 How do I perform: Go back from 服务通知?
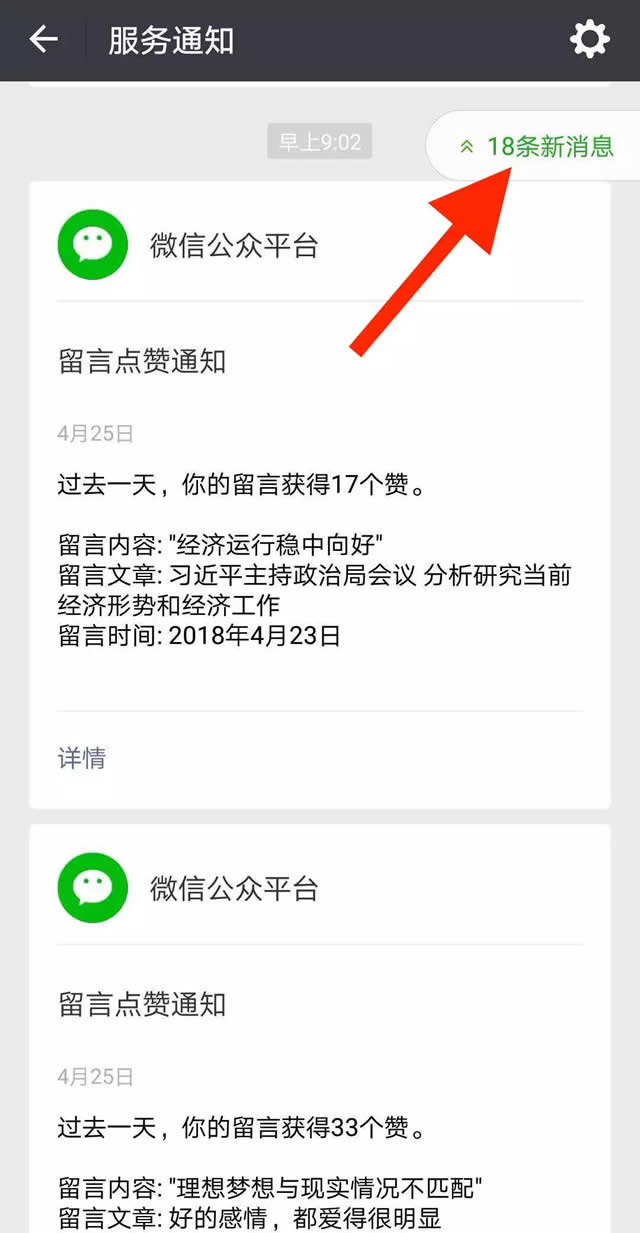coord(44,40)
